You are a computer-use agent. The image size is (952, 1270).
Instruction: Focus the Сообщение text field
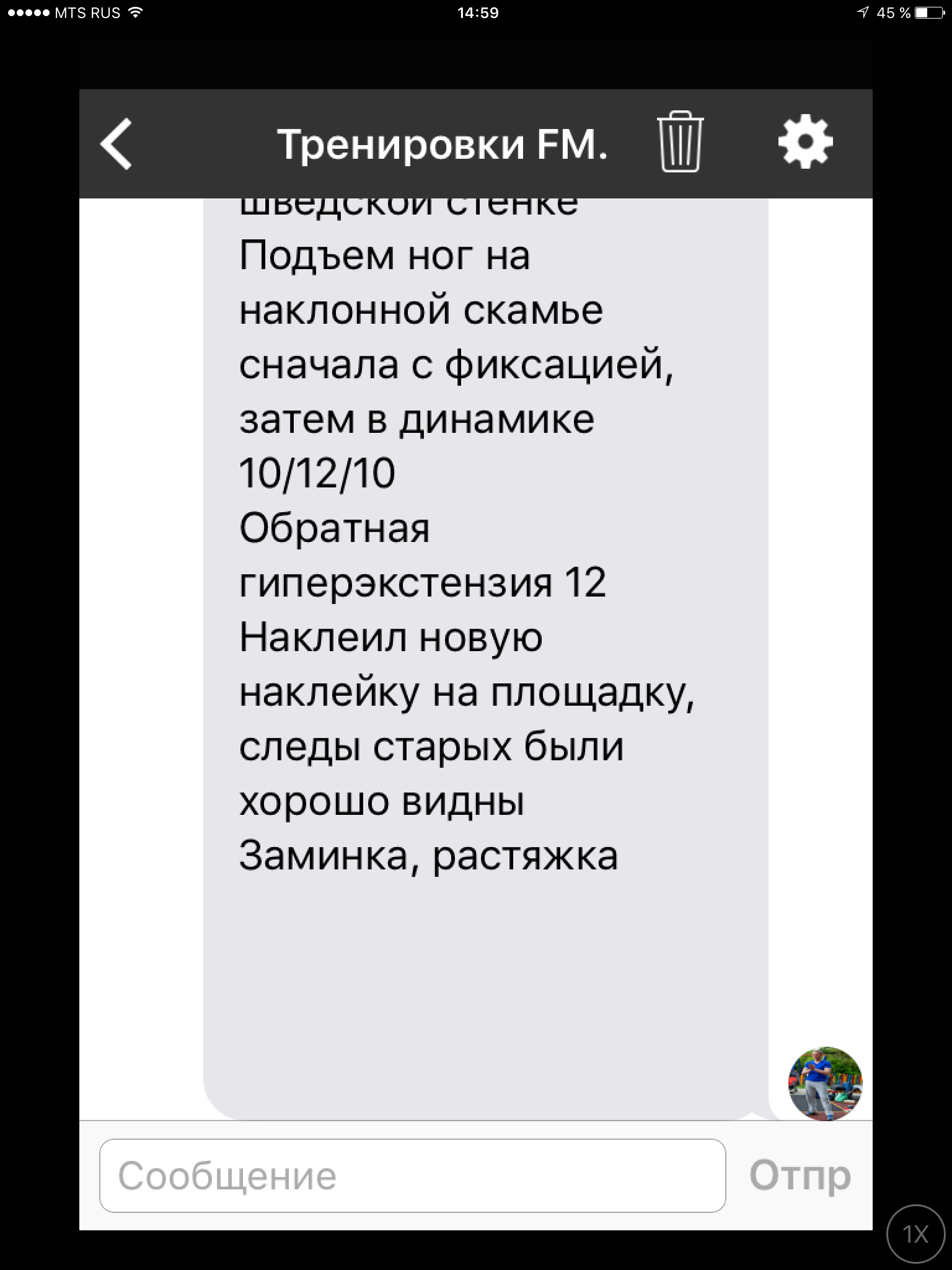pos(412,1175)
